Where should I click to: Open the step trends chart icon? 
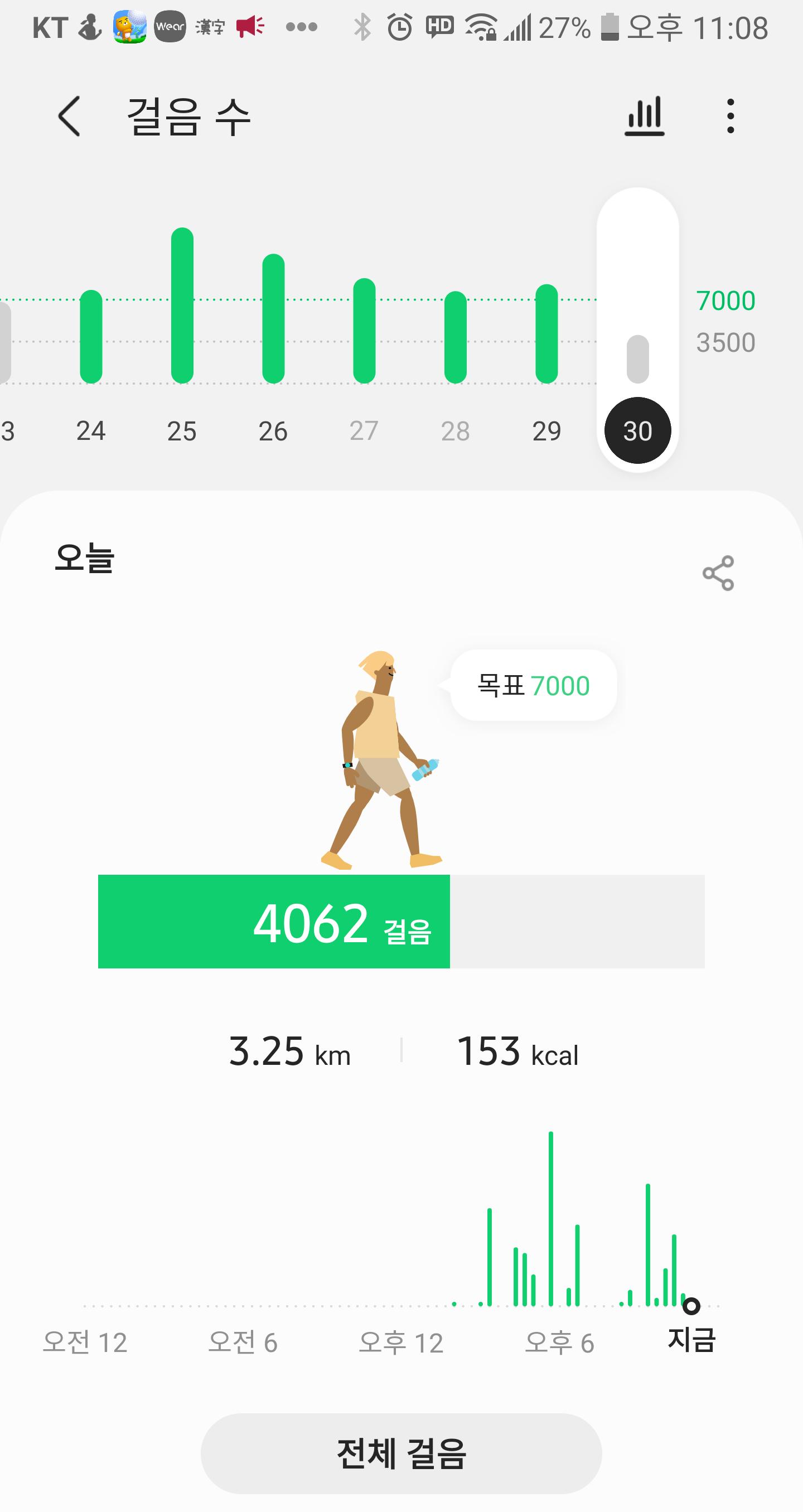pyautogui.click(x=644, y=116)
